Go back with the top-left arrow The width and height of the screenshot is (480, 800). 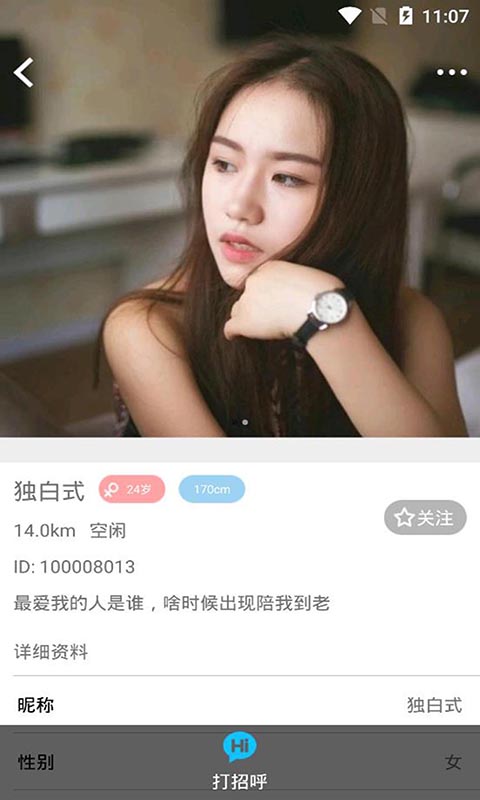coord(23,72)
